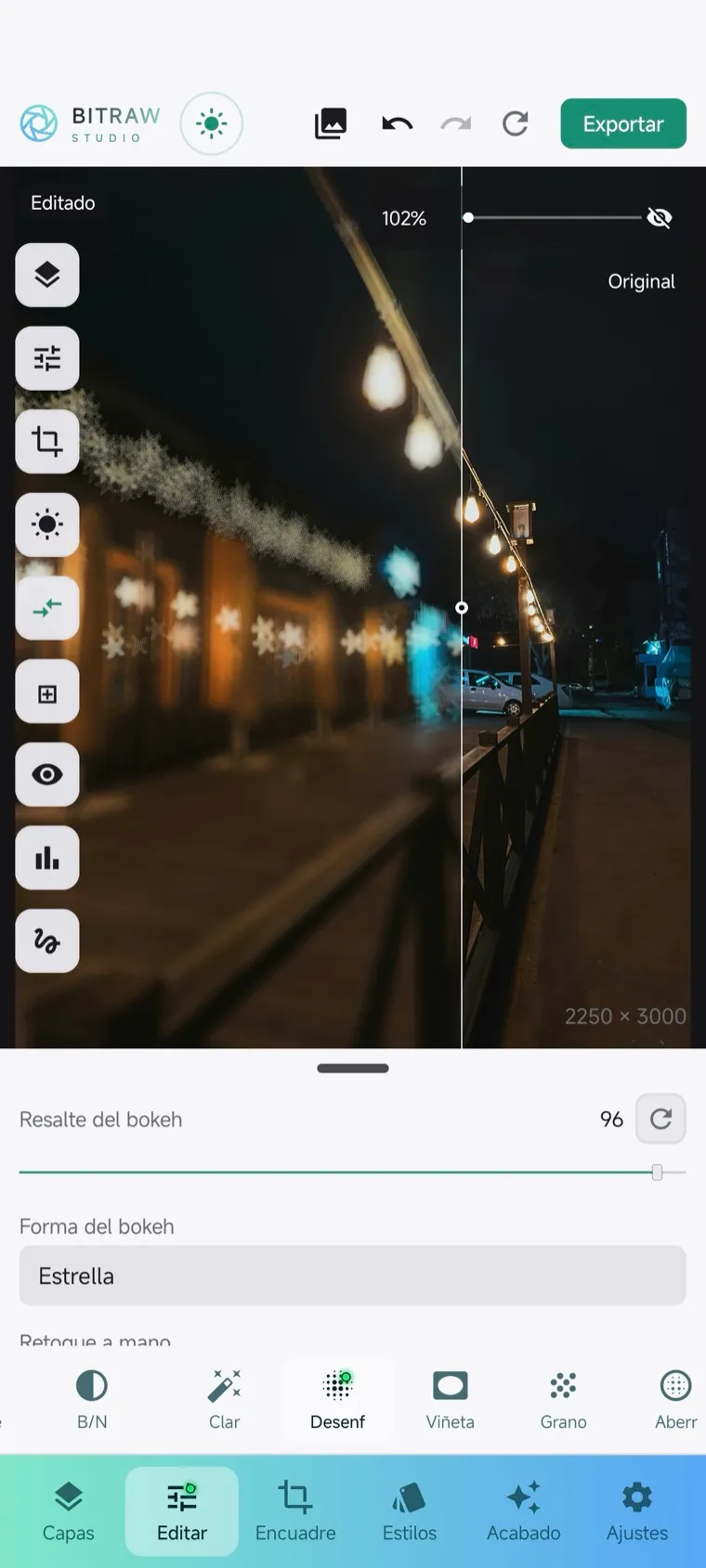Switch to the Encuadre tab
706x1568 pixels.
[295, 1511]
